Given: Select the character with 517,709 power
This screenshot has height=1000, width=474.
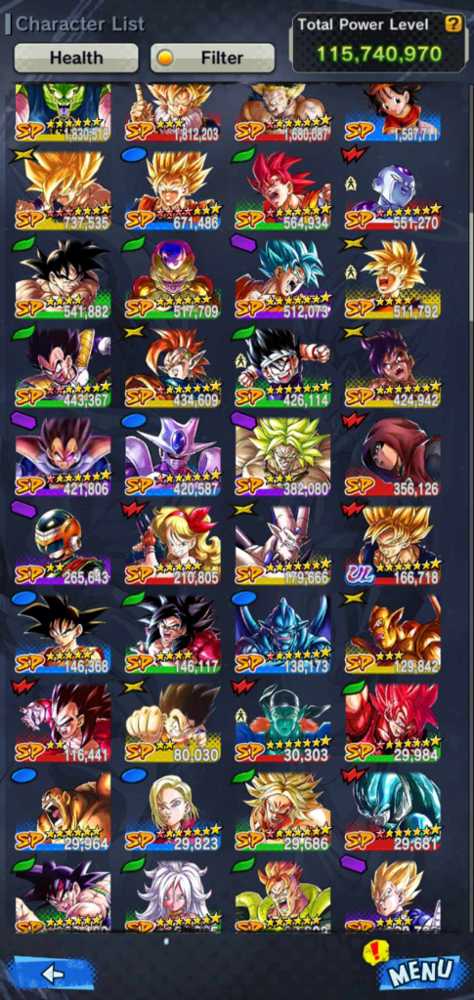Looking at the screenshot, I should 172,279.
